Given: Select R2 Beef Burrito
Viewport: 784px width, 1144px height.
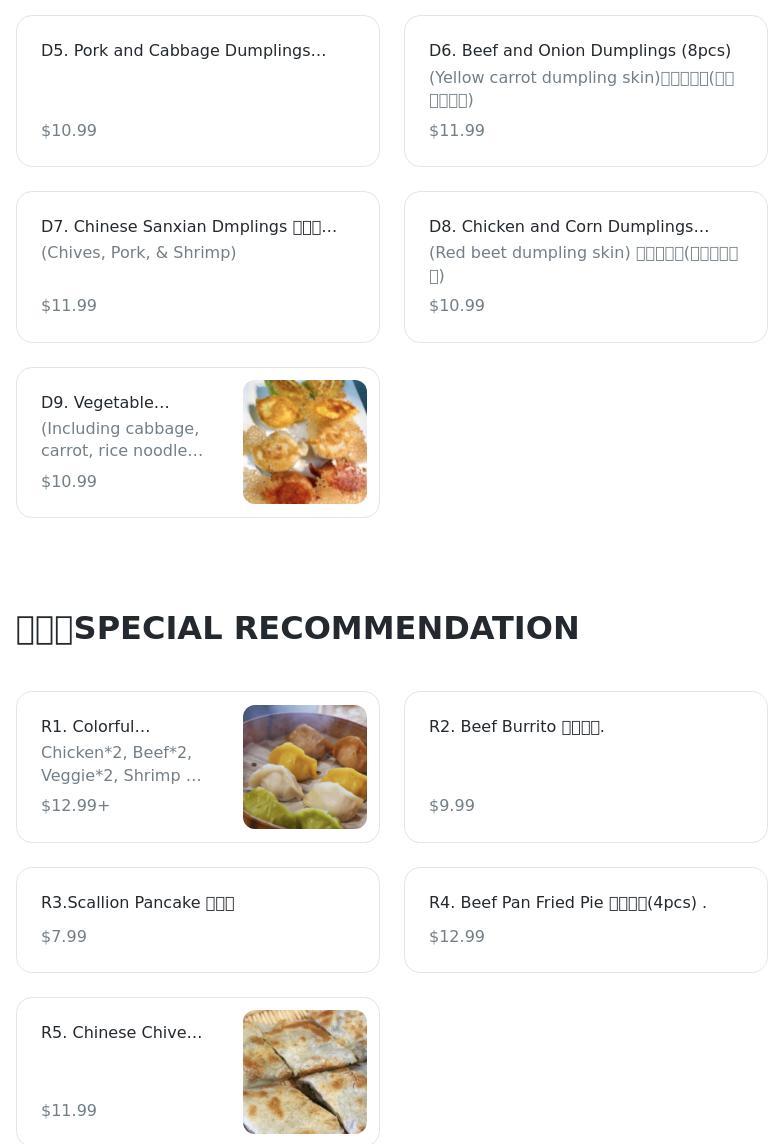Looking at the screenshot, I should (x=585, y=766).
